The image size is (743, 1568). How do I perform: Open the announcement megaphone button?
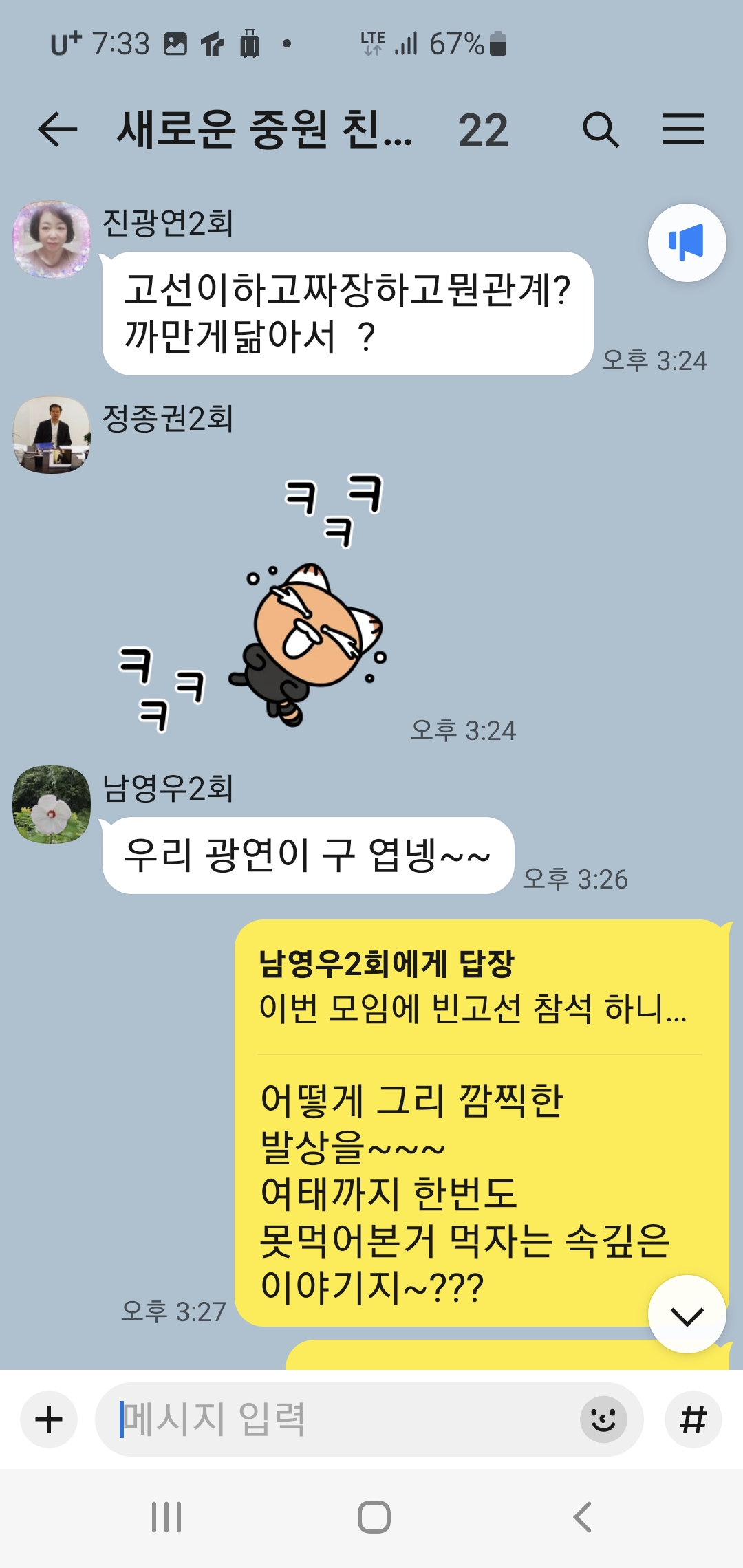click(x=687, y=243)
